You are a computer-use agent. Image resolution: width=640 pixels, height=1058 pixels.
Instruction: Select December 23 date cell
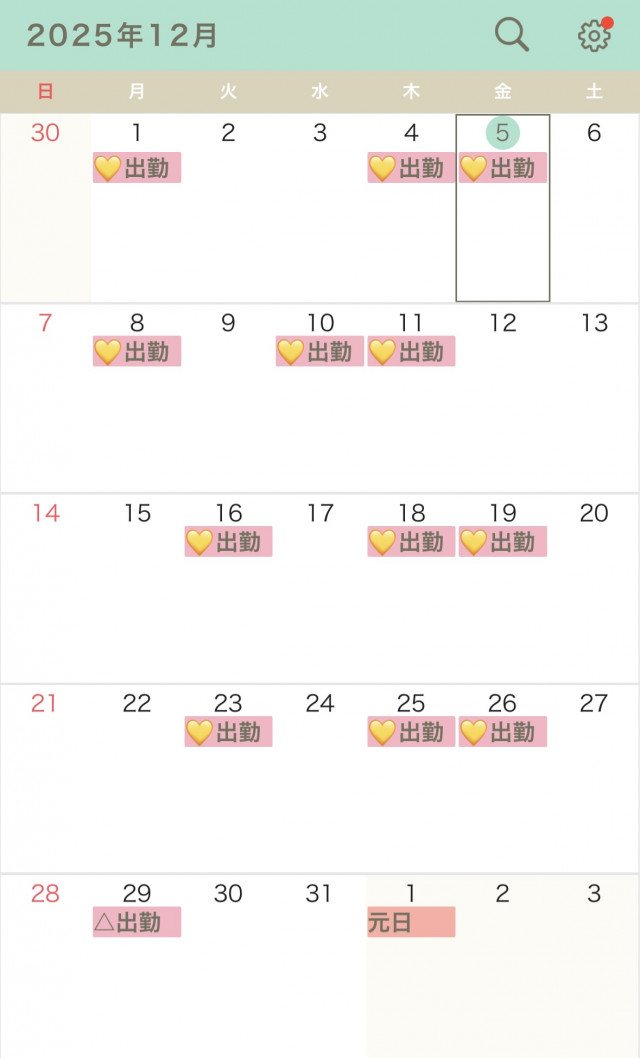[x=228, y=780]
